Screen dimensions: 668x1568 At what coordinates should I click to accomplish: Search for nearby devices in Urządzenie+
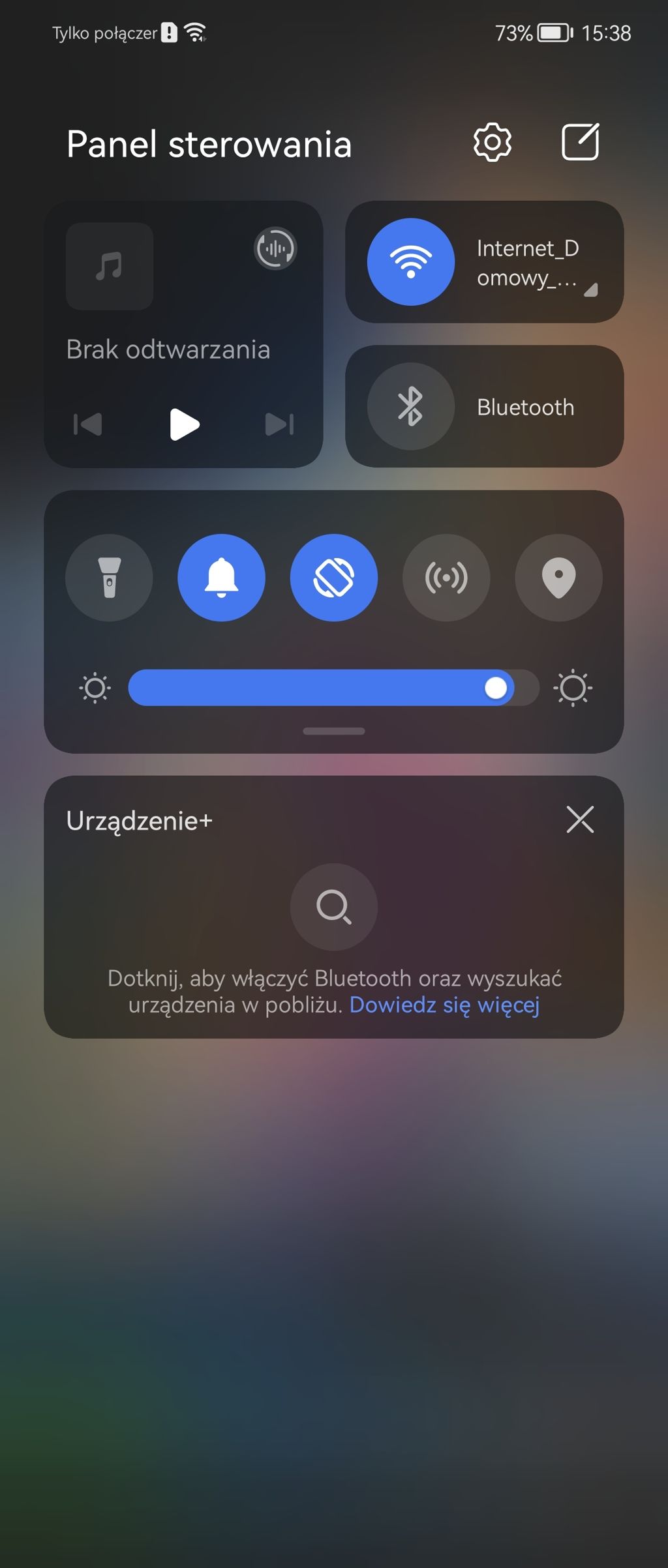point(333,907)
